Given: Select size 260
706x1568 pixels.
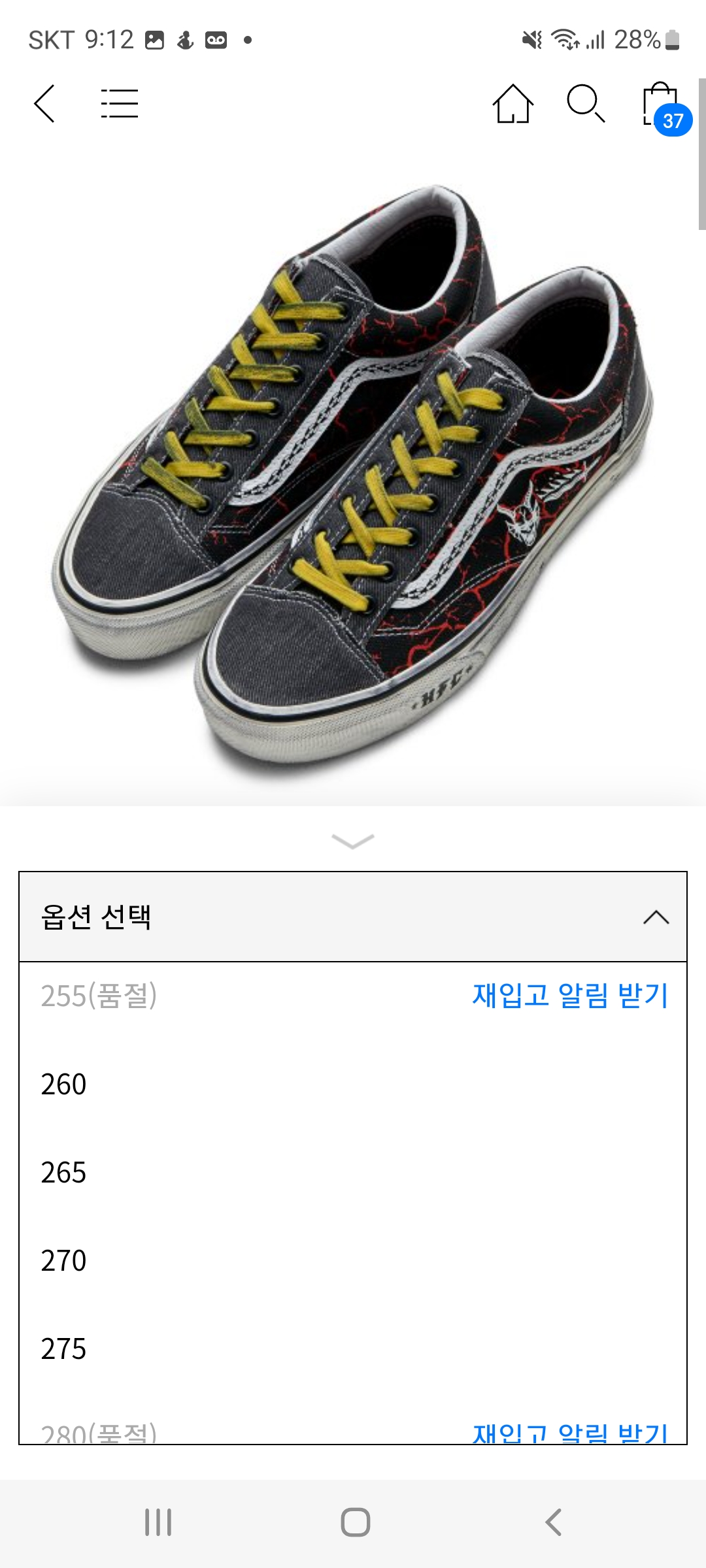Looking at the screenshot, I should [x=353, y=1085].
